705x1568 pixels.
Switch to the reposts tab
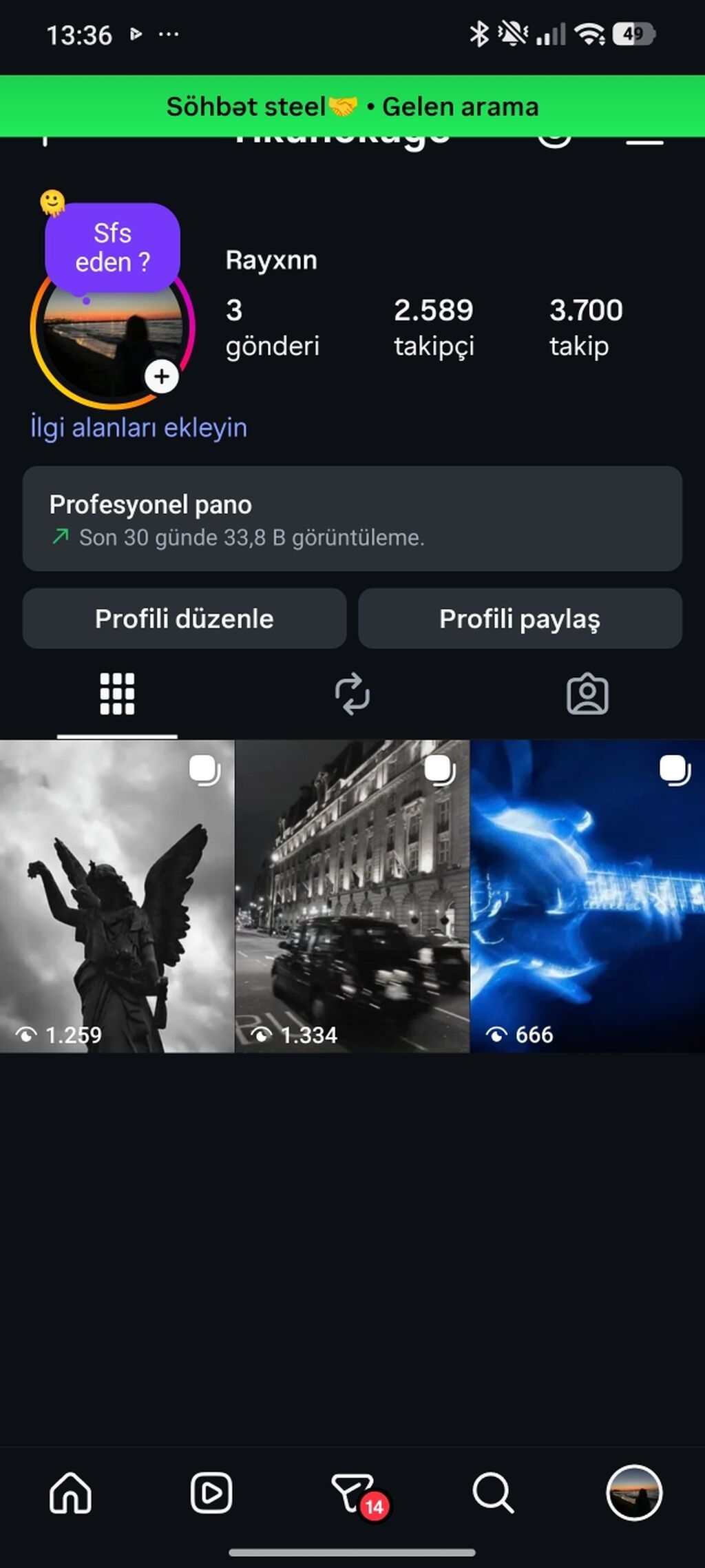[x=352, y=694]
